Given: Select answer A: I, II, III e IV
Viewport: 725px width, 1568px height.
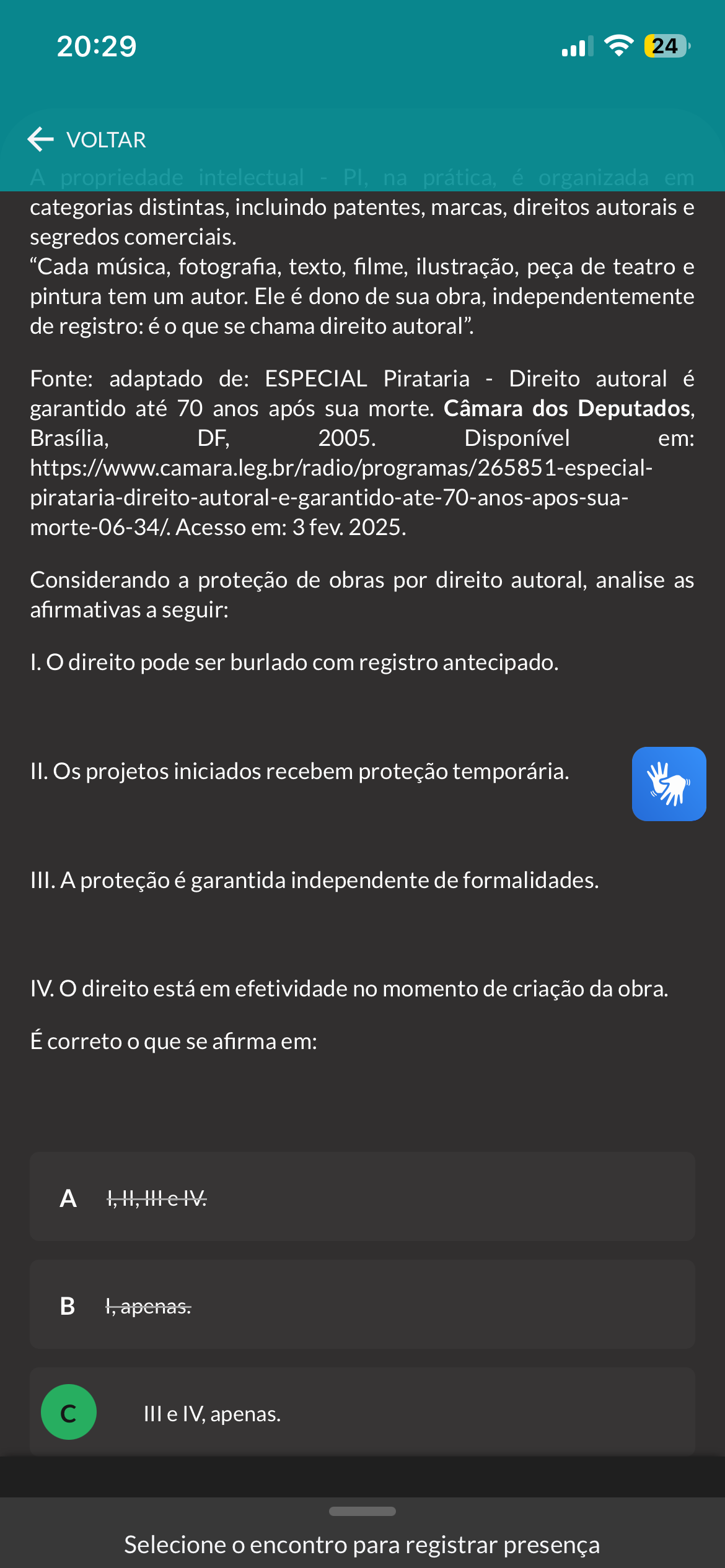Looking at the screenshot, I should pos(362,1196).
